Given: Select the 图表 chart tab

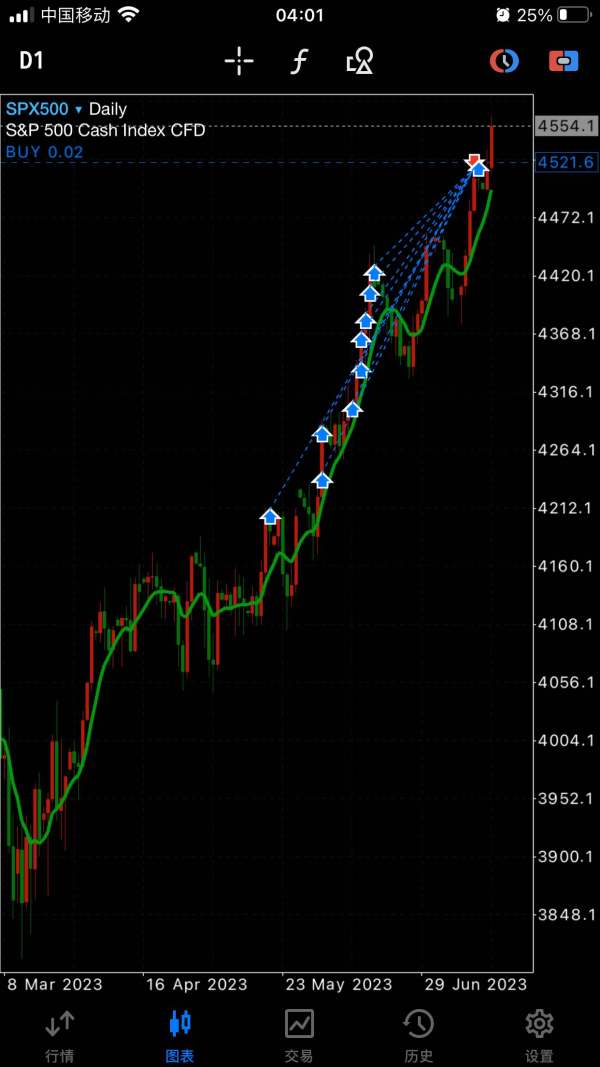Looking at the screenshot, I should (x=180, y=1036).
